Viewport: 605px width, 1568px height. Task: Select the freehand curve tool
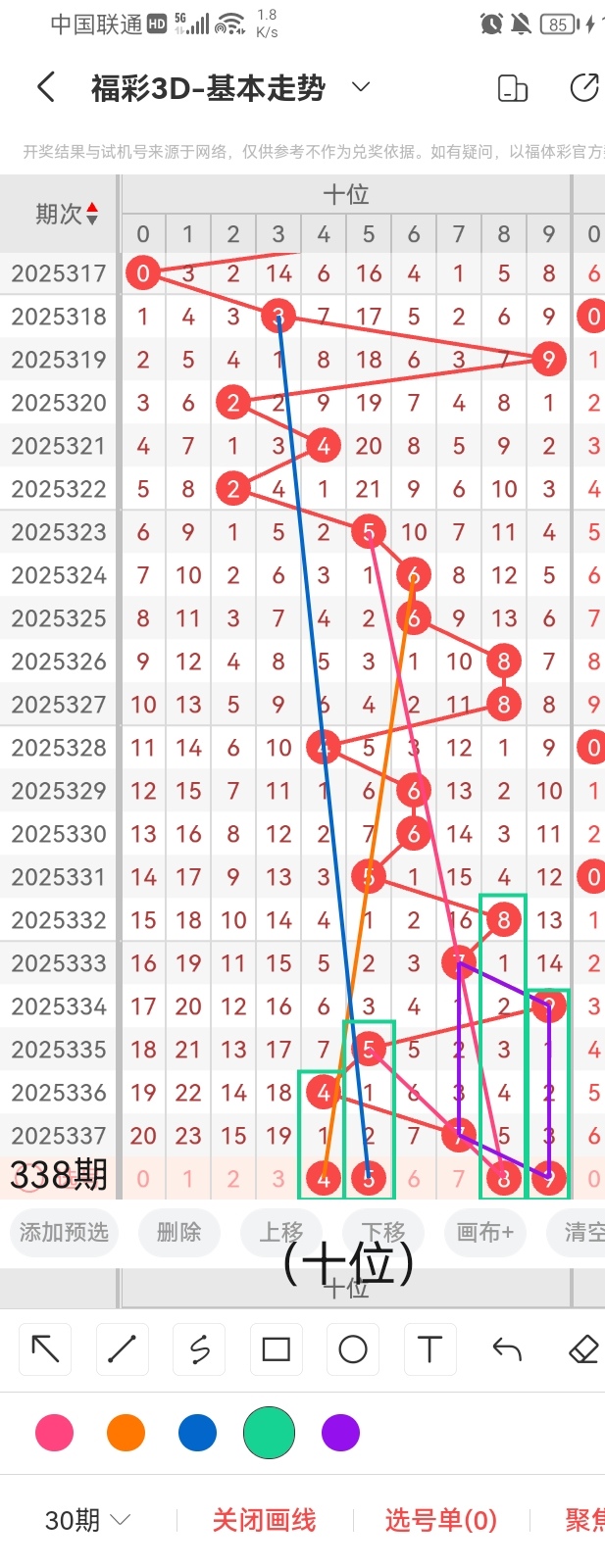coord(199,1349)
